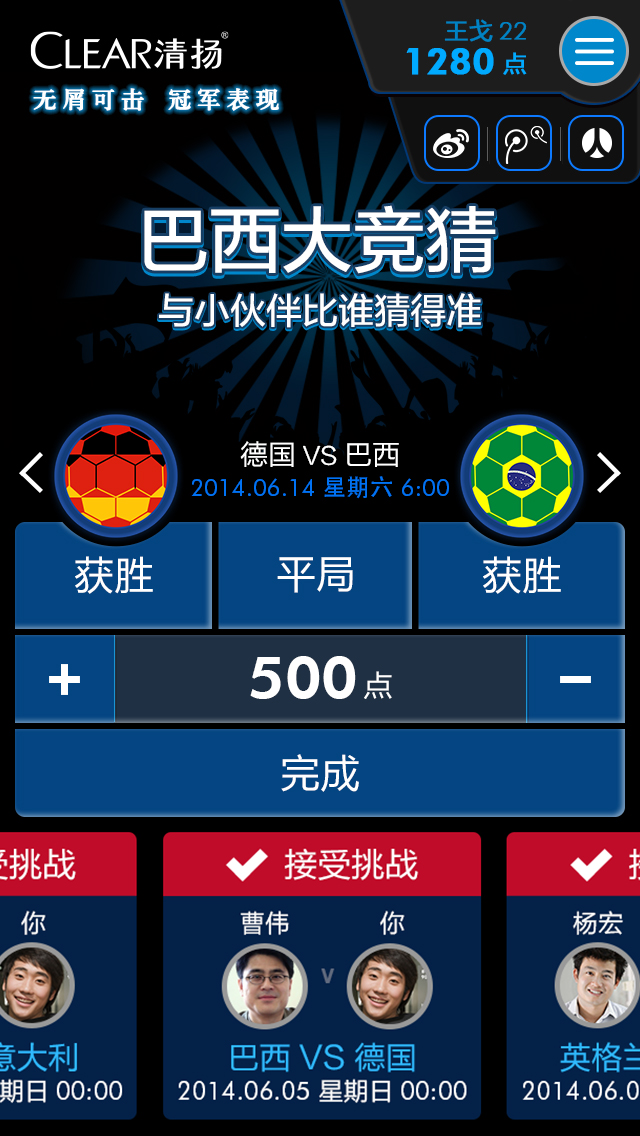Decrease the wager with the minus button
Image resolution: width=640 pixels, height=1136 pixels.
tap(575, 679)
